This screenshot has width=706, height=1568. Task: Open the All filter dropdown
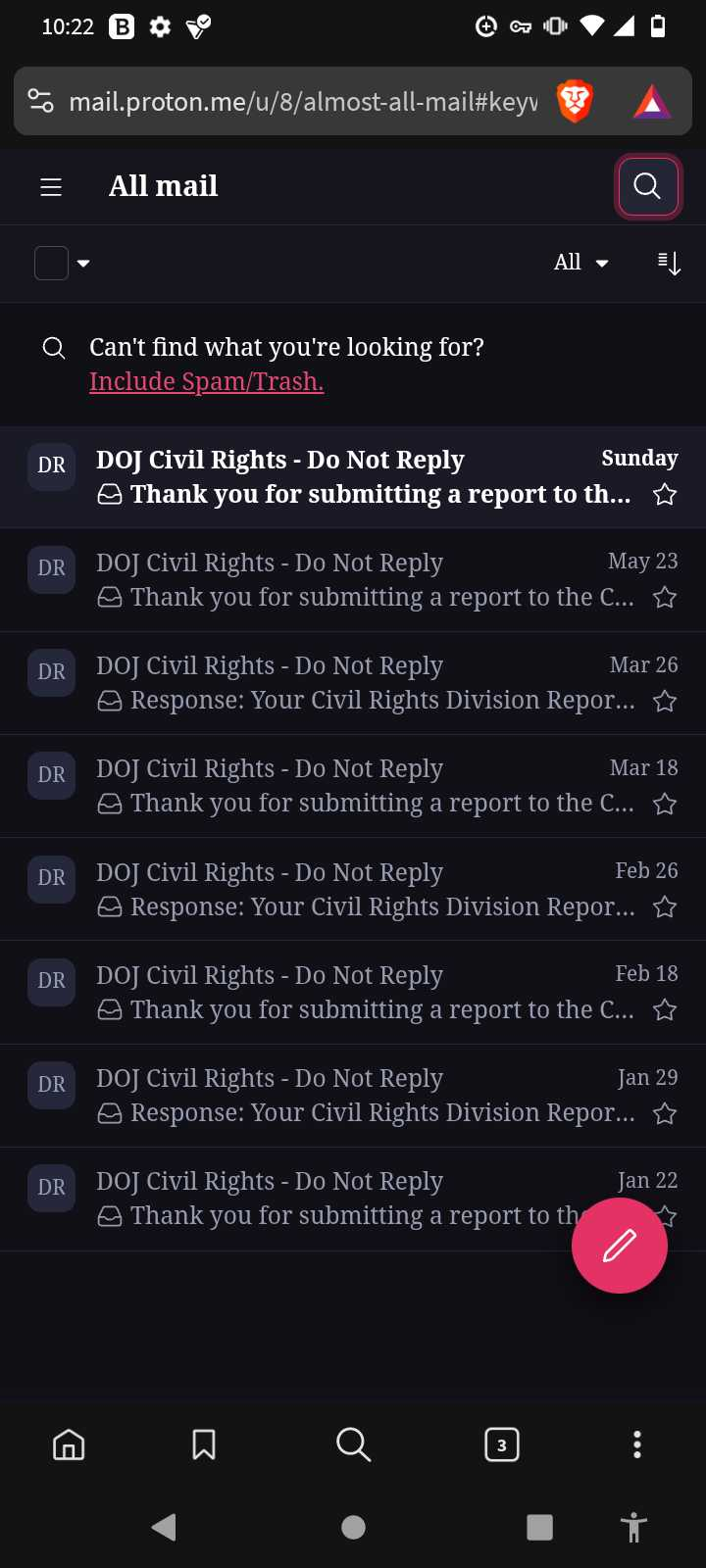581,263
